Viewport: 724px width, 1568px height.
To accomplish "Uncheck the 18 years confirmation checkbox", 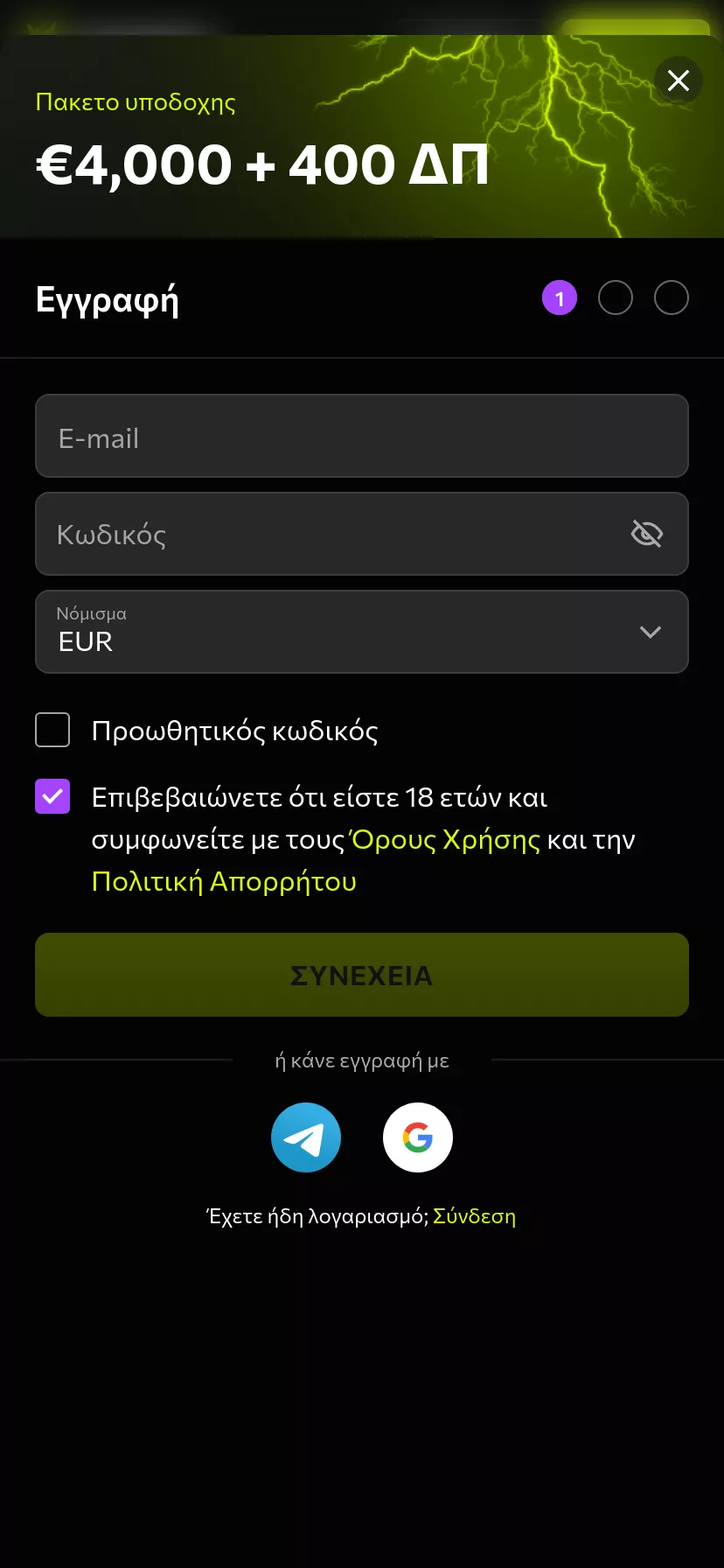I will [52, 796].
